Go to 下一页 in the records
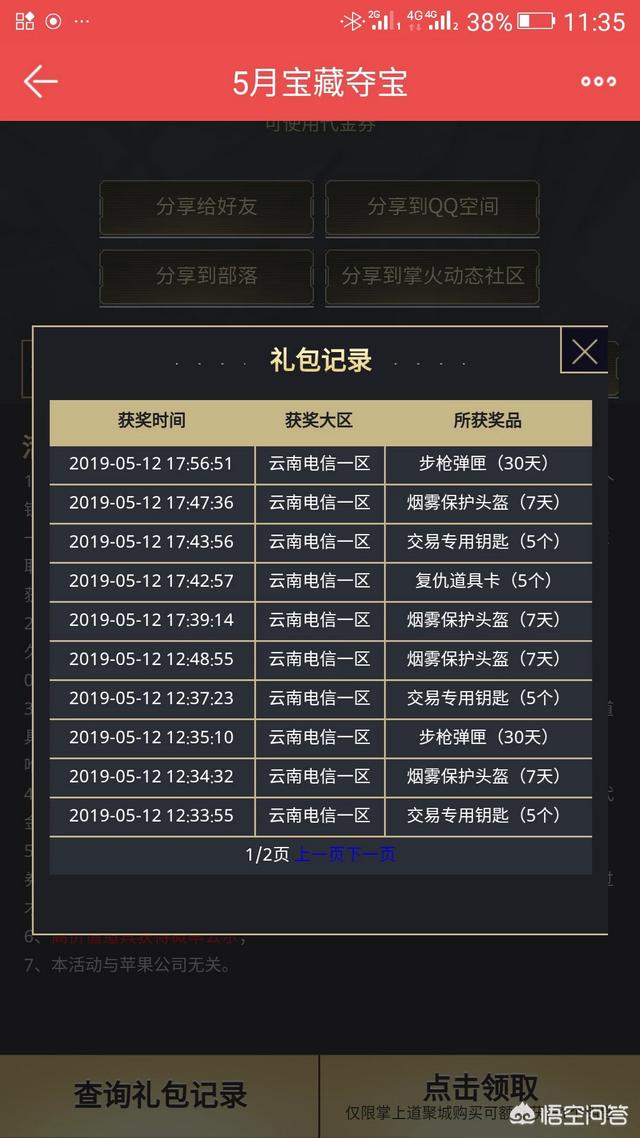The image size is (640, 1138). click(369, 854)
